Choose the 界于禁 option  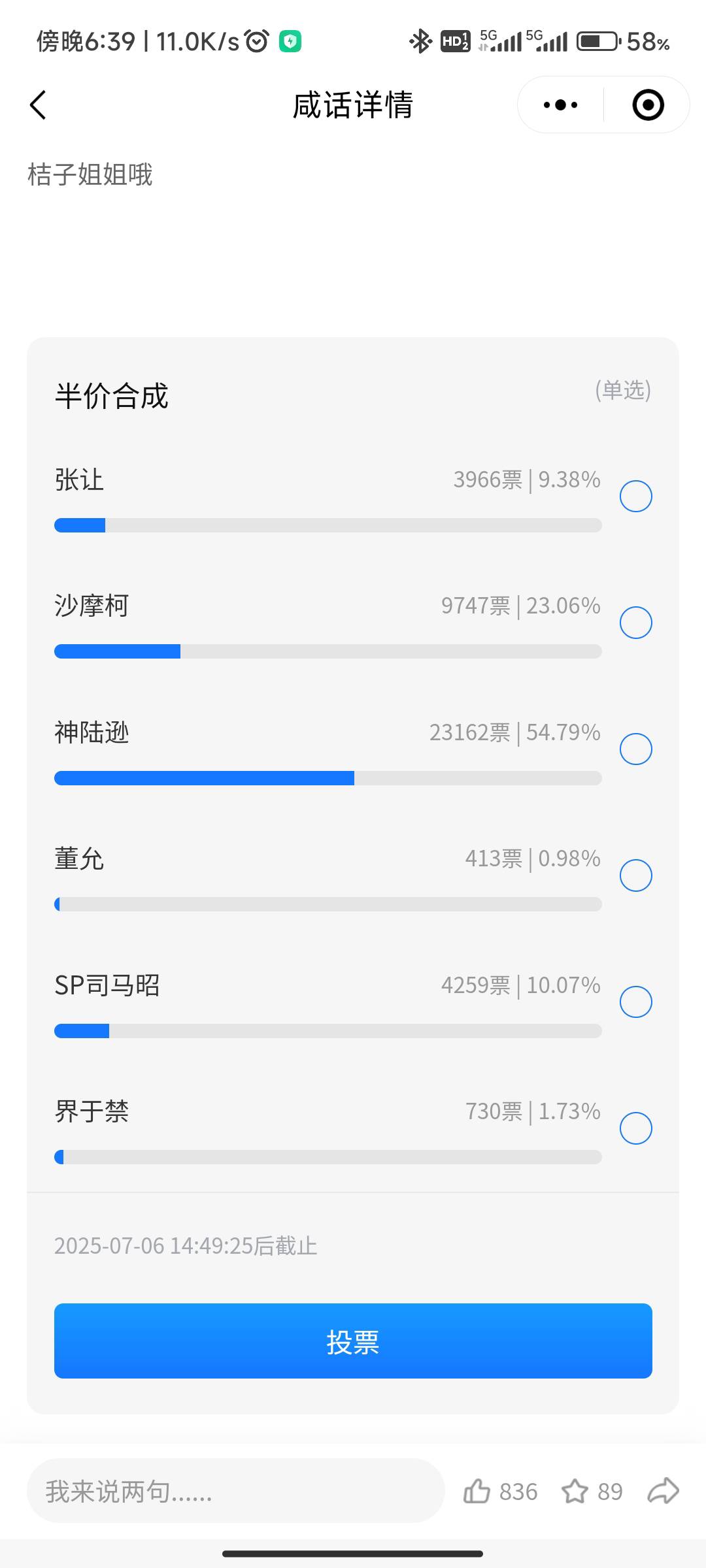[635, 1128]
